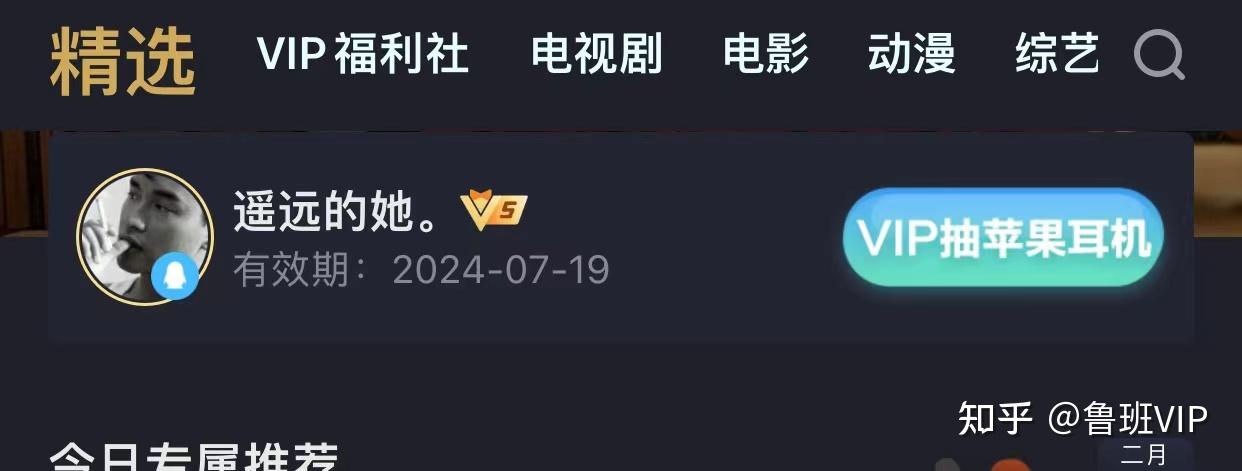This screenshot has height=471, width=1242.
Task: Switch to the VIP福利社 tab
Action: click(363, 54)
